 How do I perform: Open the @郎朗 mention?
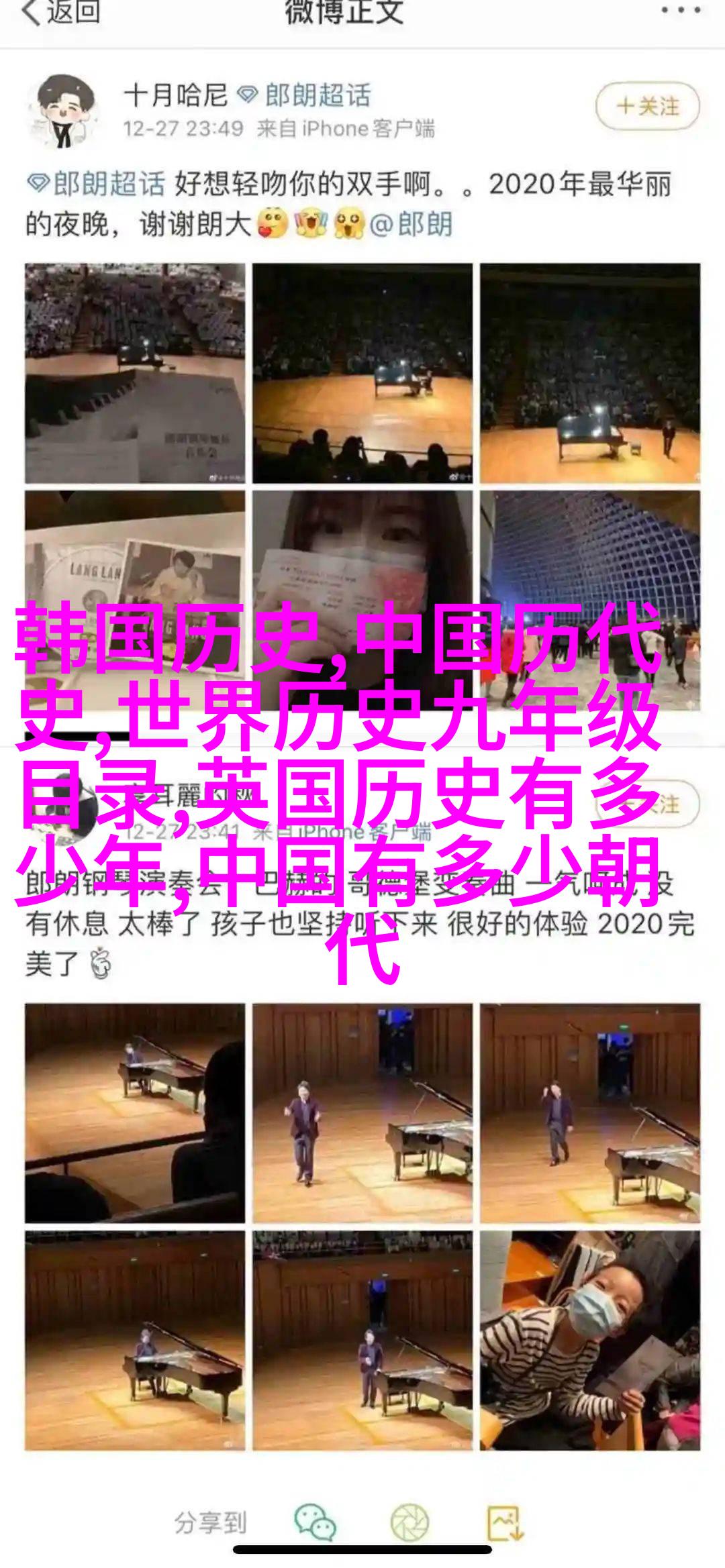click(411, 224)
